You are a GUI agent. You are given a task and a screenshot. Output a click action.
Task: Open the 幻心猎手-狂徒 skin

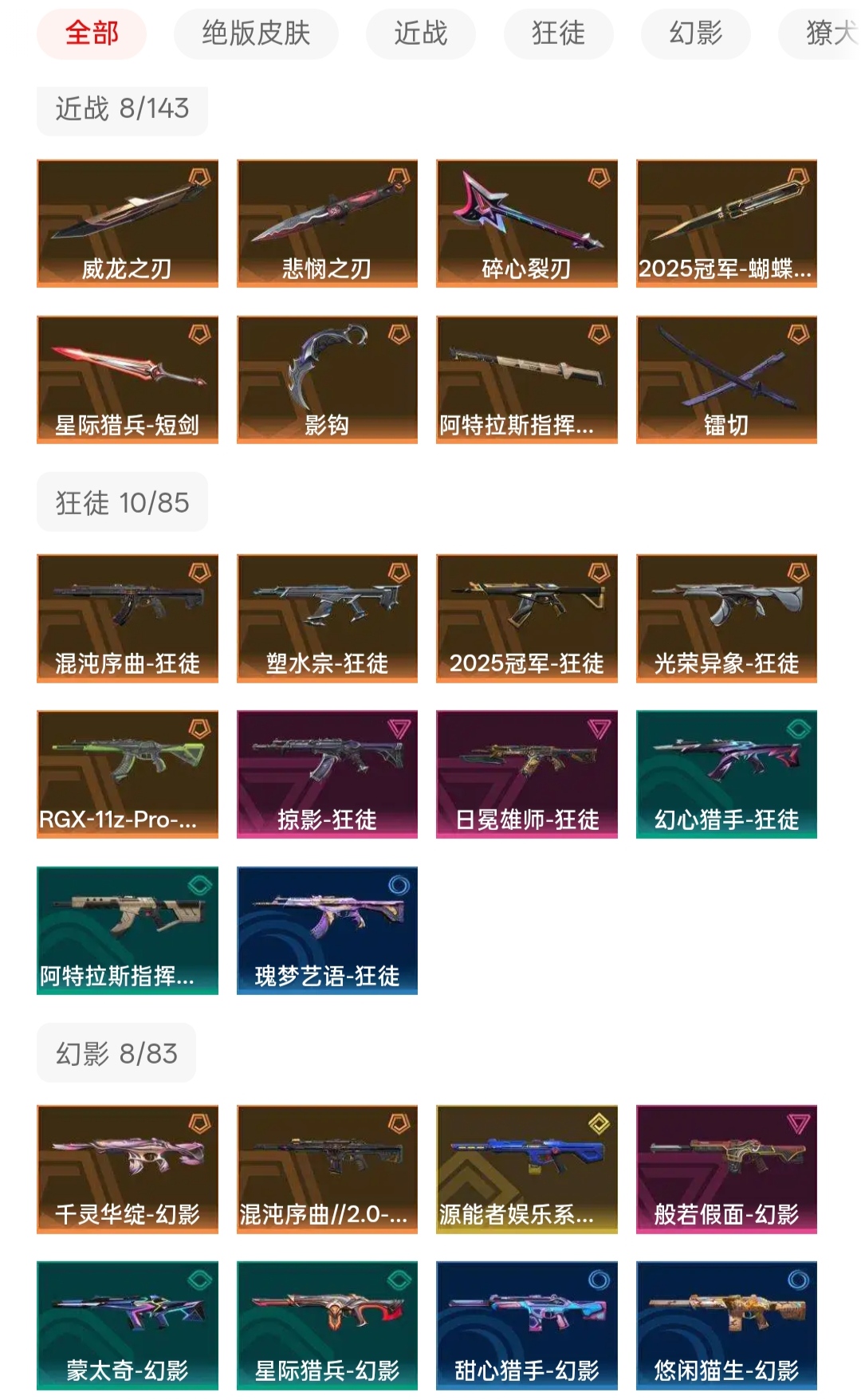click(726, 774)
